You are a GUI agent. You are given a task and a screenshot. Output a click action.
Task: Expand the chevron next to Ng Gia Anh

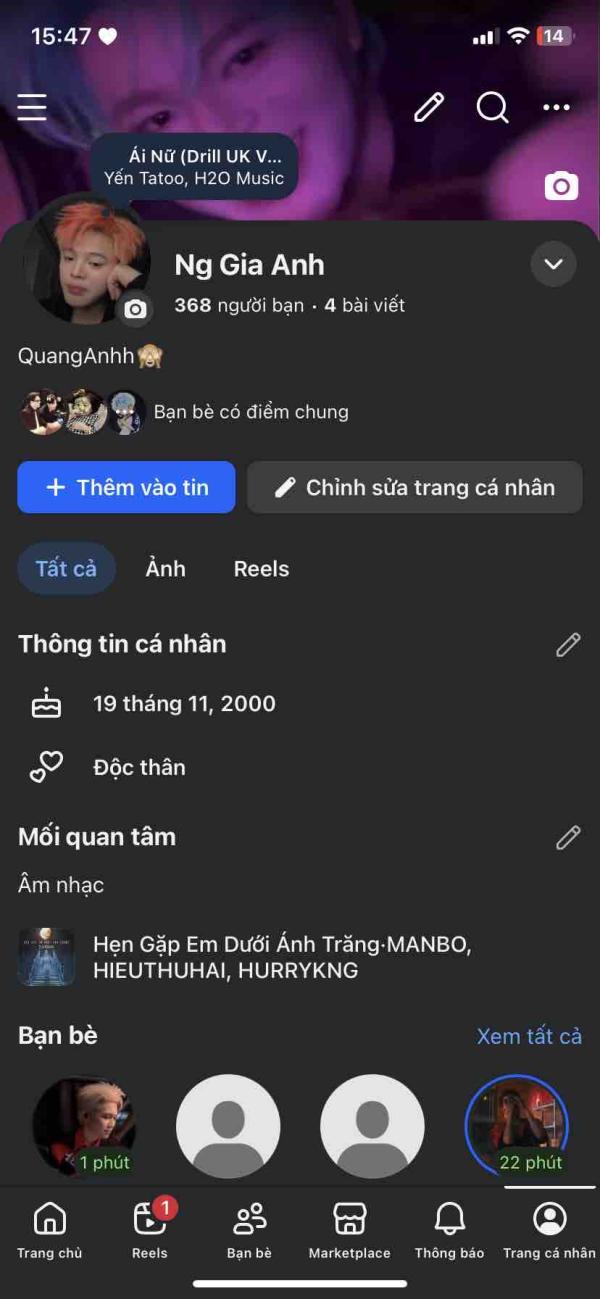(x=553, y=265)
